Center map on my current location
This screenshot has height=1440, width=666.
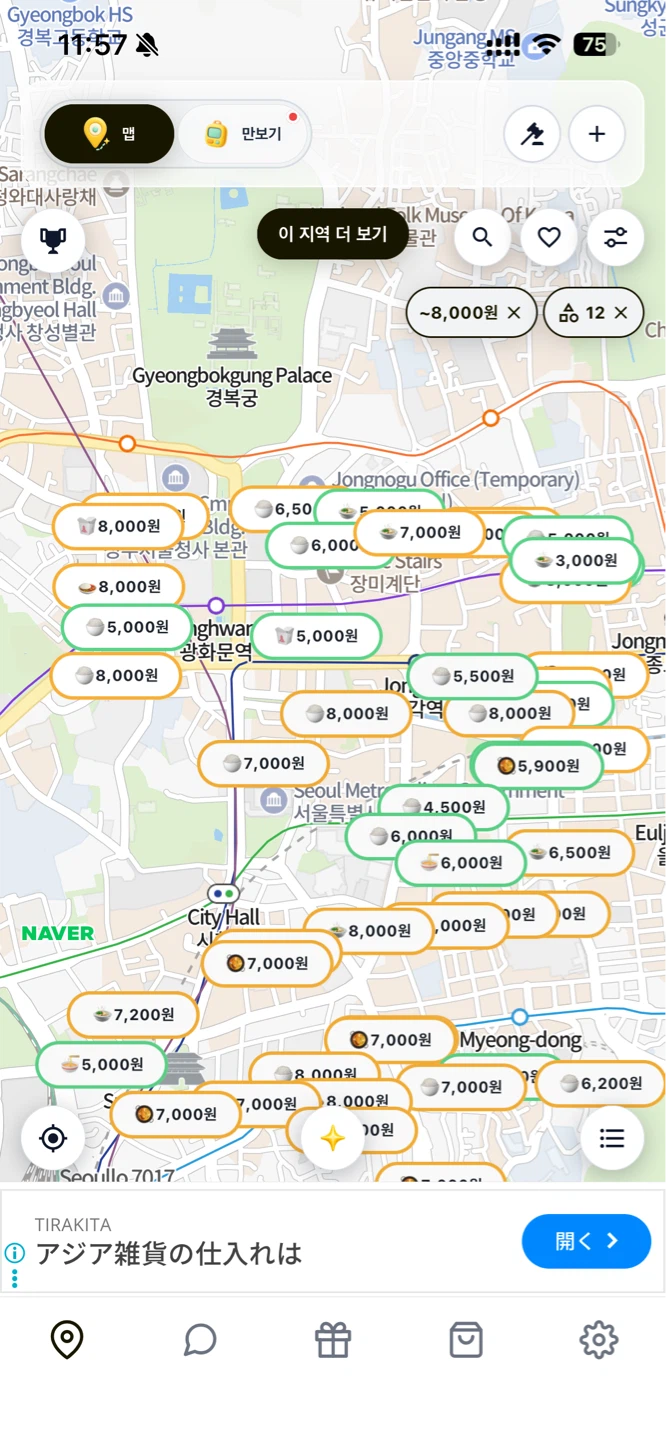click(53, 1138)
